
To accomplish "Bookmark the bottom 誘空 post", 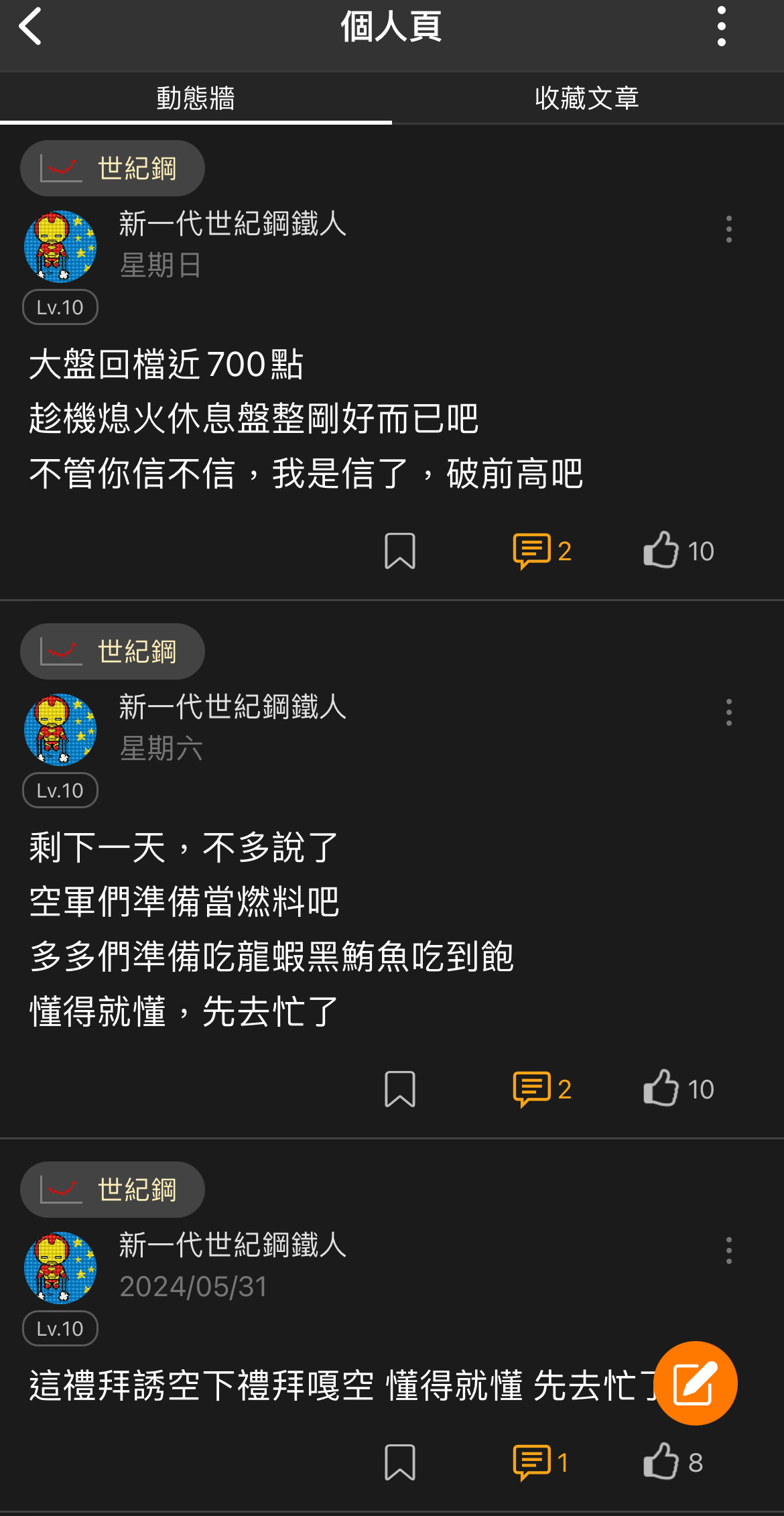I will click(x=399, y=1462).
